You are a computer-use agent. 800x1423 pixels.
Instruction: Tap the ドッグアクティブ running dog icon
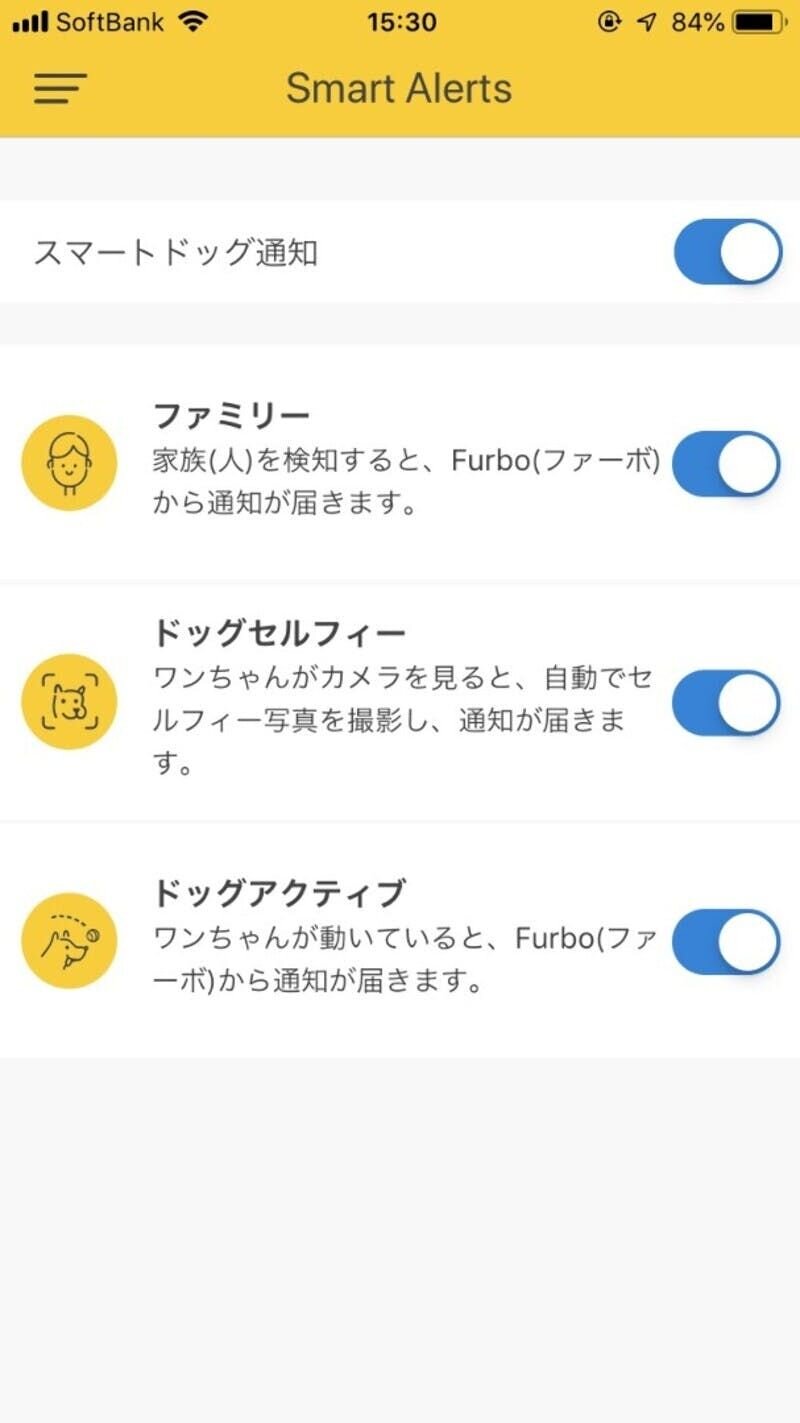click(68, 940)
